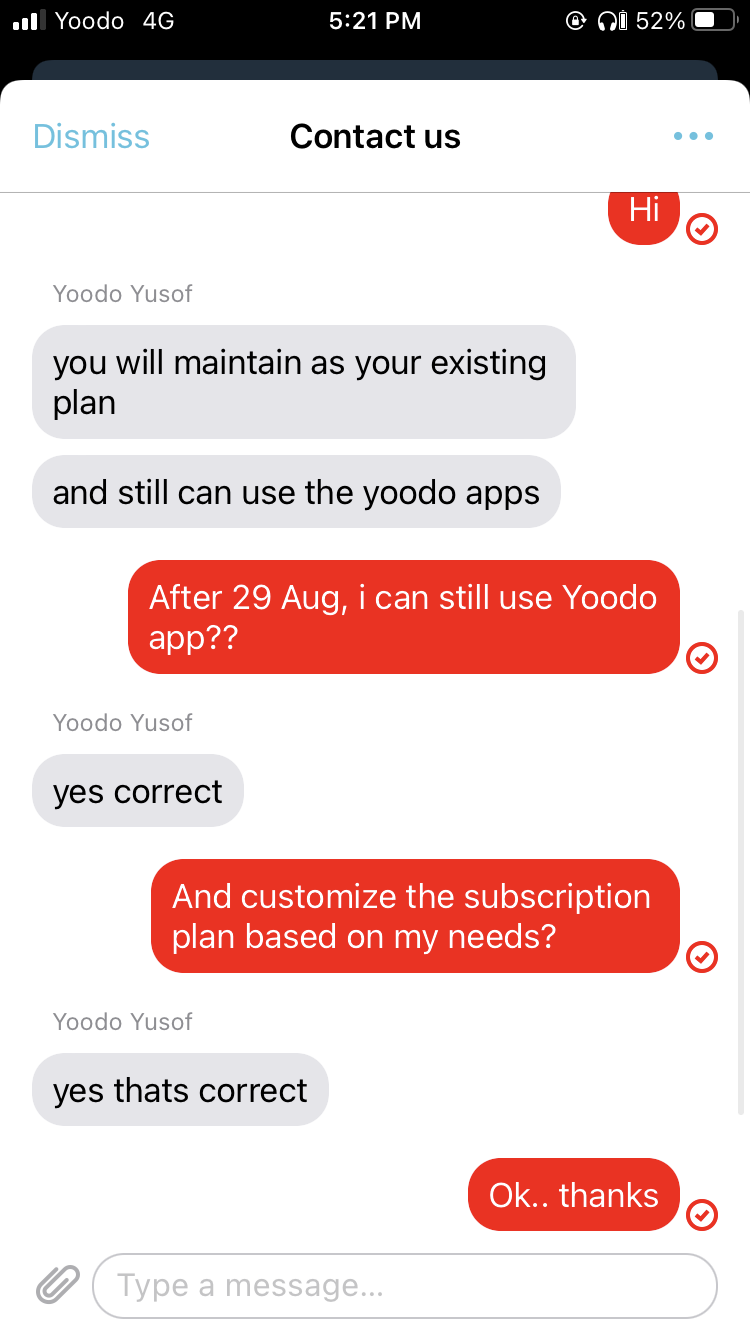The width and height of the screenshot is (750, 1334).
Task: Open the three-dot options menu
Action: coord(693,136)
